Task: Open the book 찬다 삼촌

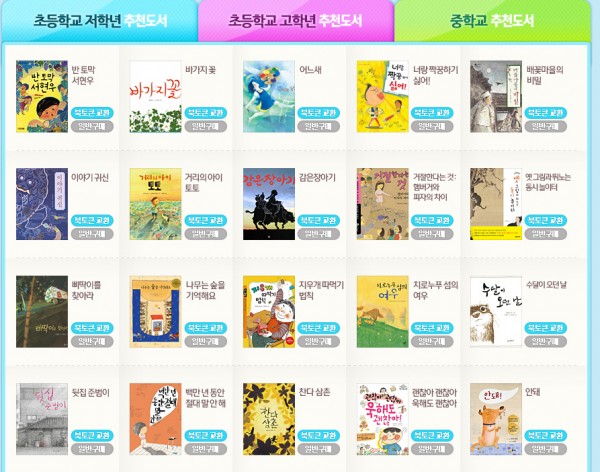Action: [269, 418]
